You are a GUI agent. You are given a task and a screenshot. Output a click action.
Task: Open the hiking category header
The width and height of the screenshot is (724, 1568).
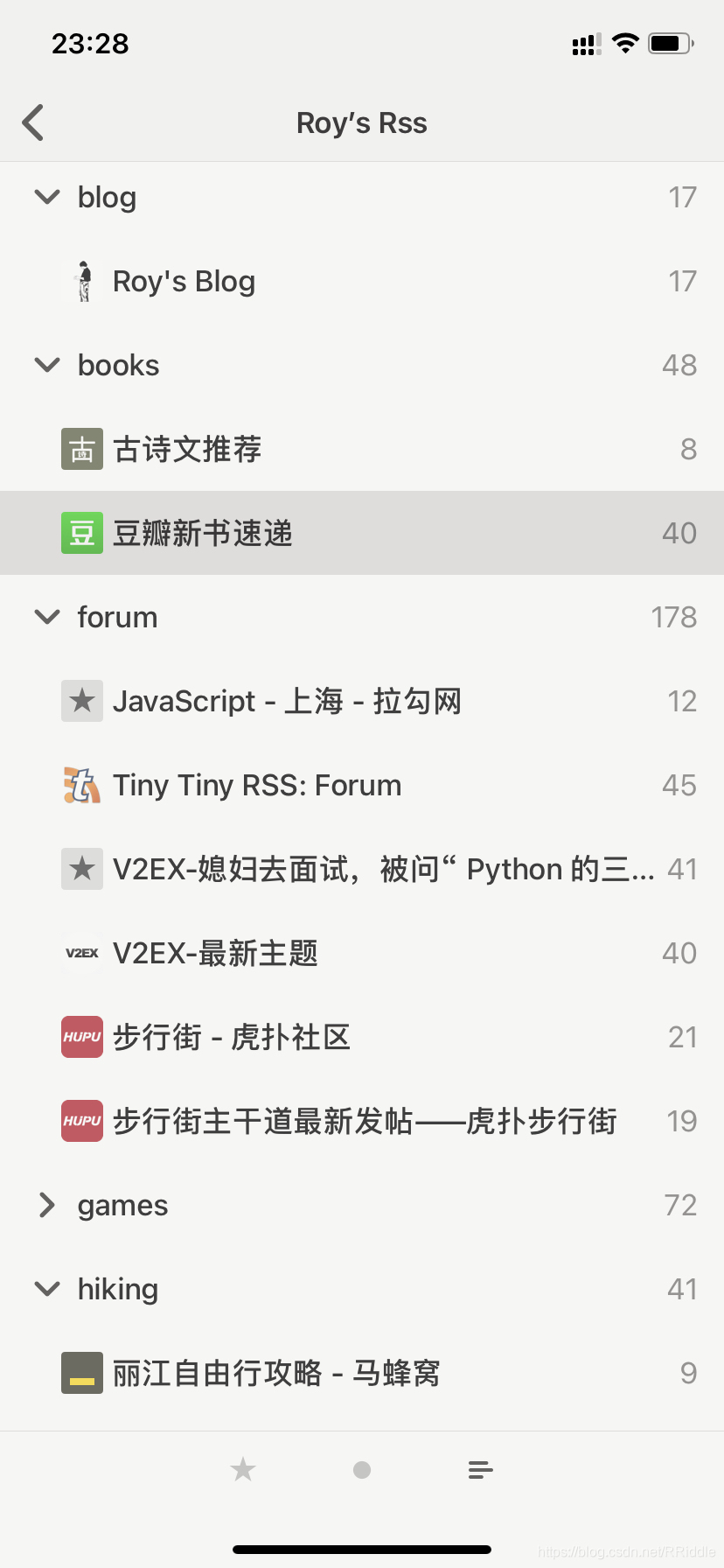coord(117,1289)
